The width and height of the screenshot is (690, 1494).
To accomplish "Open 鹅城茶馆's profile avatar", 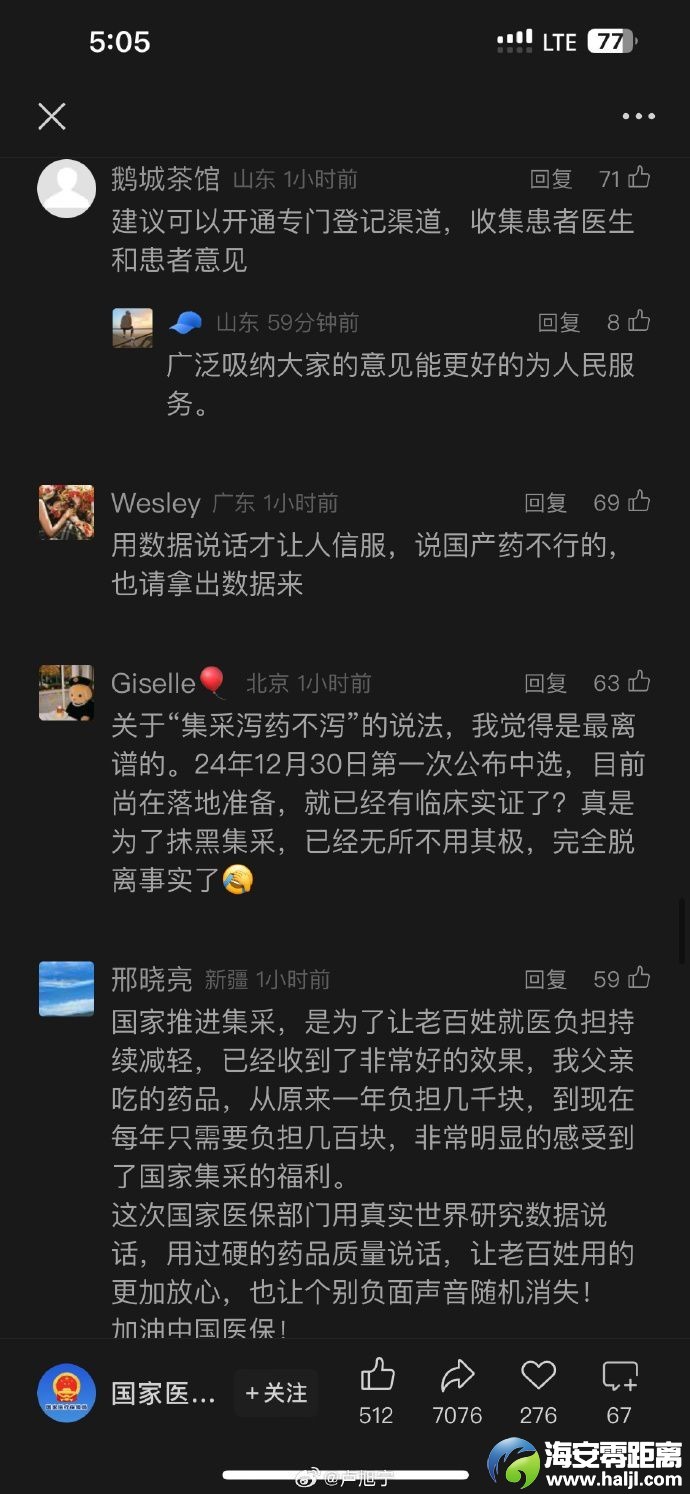I will point(66,188).
